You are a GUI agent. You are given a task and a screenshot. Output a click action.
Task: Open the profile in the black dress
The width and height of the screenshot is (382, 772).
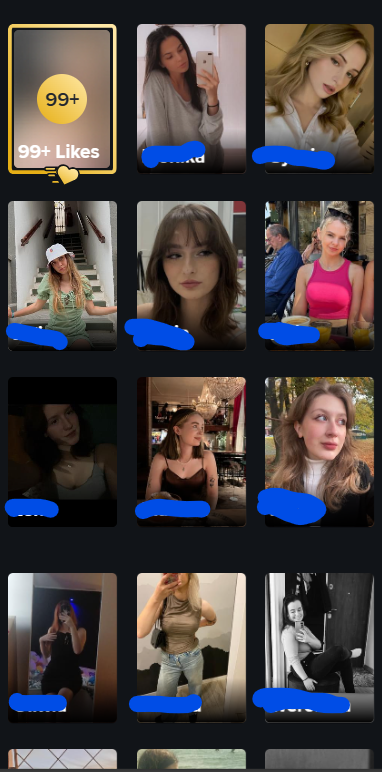pos(63,647)
